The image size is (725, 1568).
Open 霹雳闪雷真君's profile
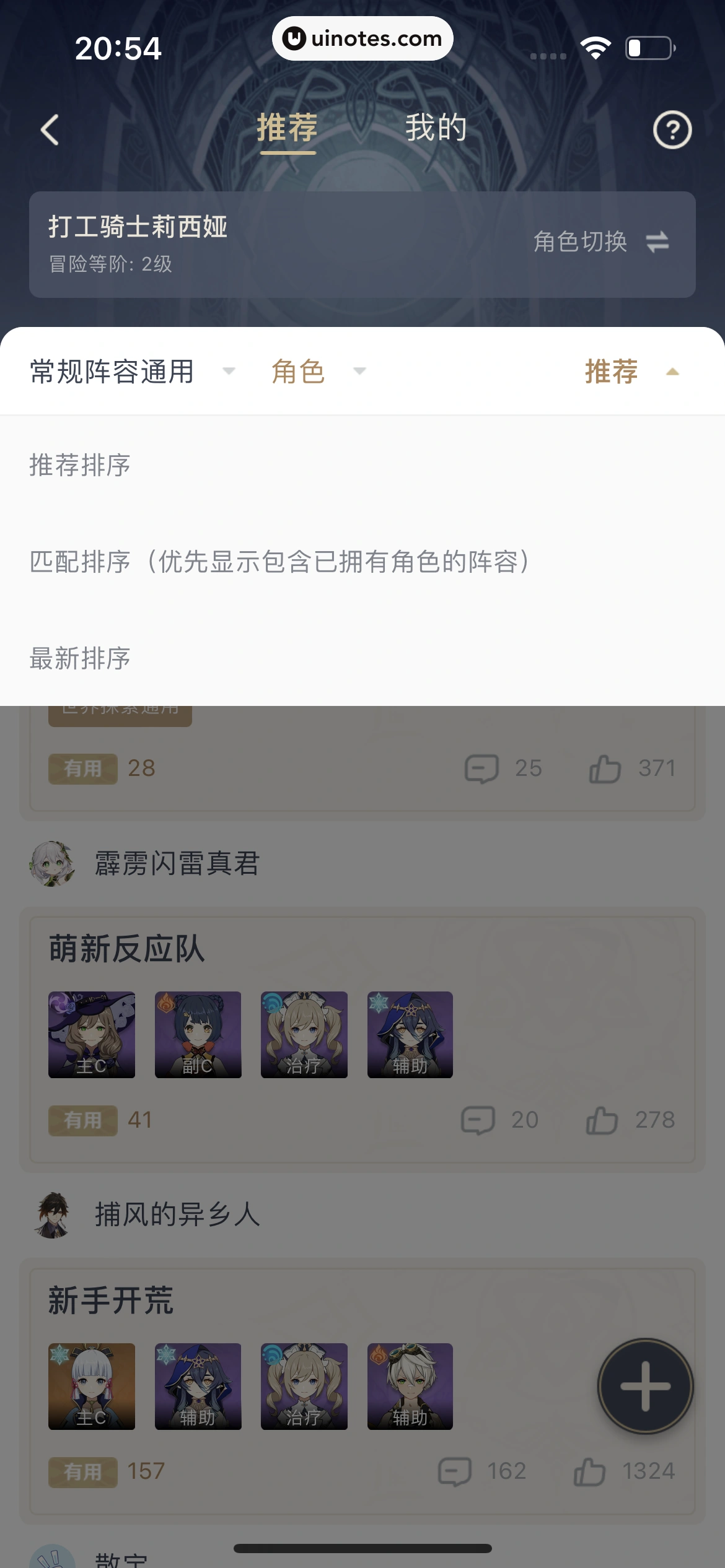pos(53,863)
